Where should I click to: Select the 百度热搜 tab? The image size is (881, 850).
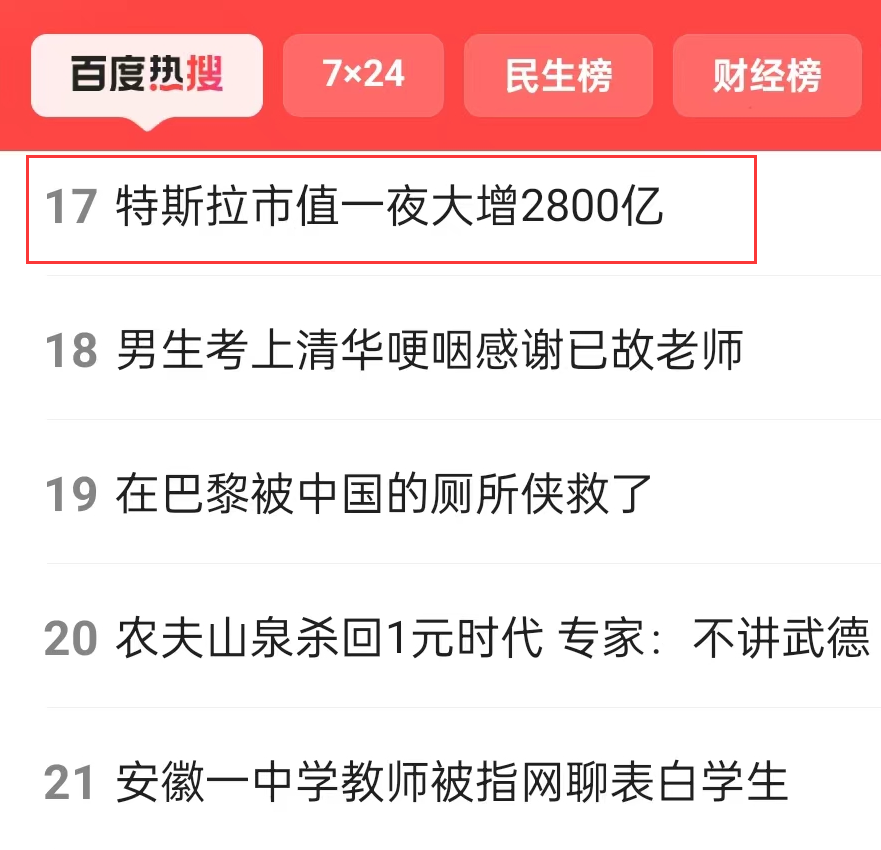tap(147, 76)
